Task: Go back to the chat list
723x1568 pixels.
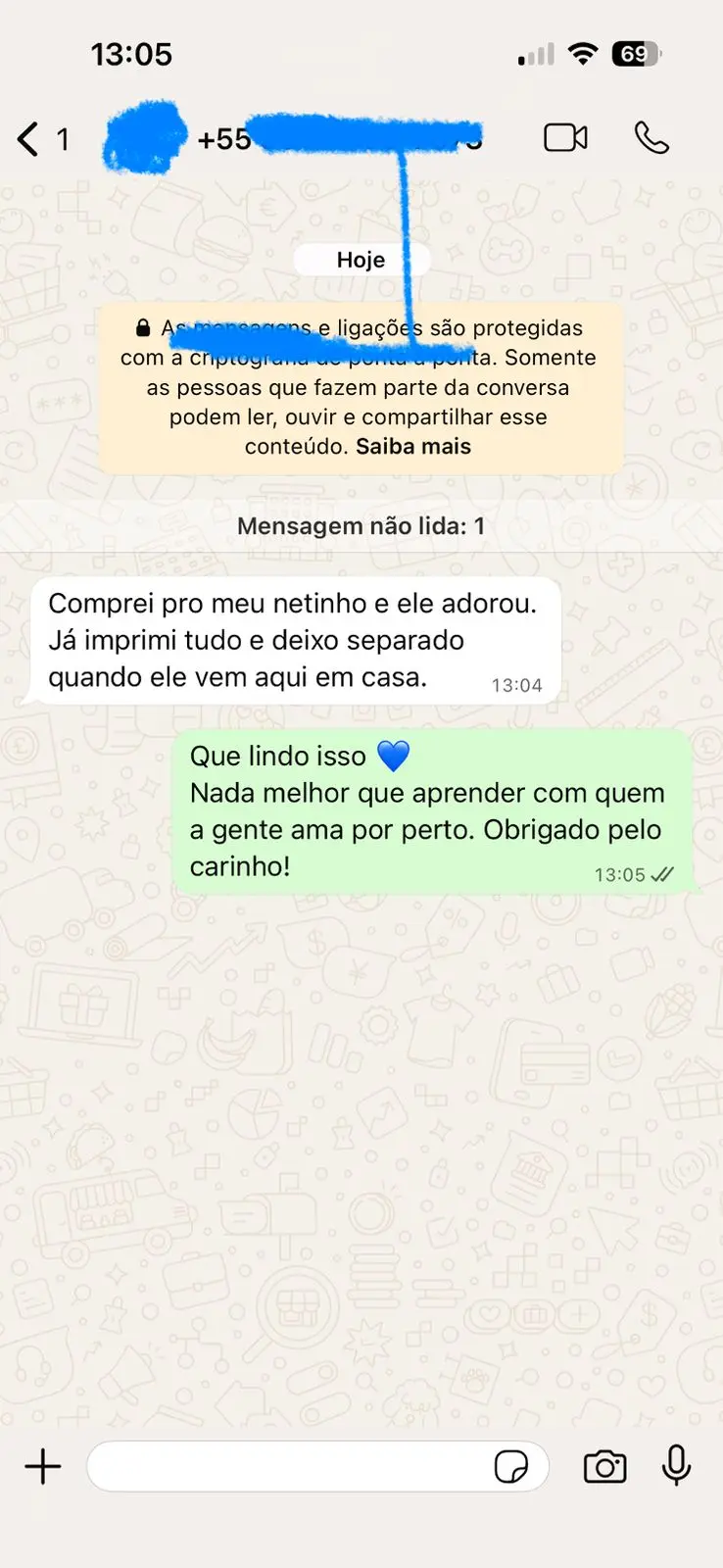Action: click(29, 139)
